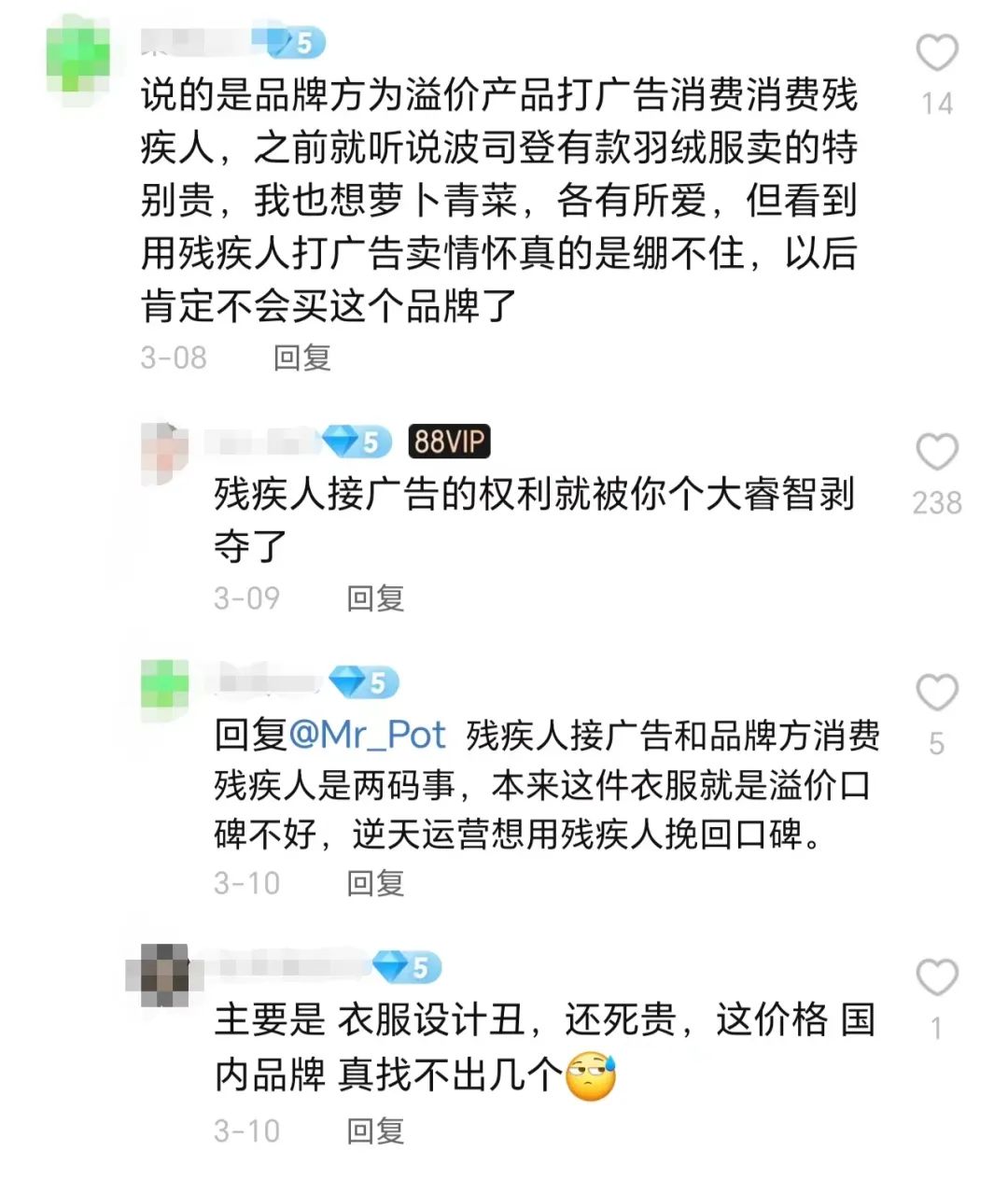Like the reply mentioning @Mr_Pot
Screen dimensions: 1008x1179
click(936, 694)
